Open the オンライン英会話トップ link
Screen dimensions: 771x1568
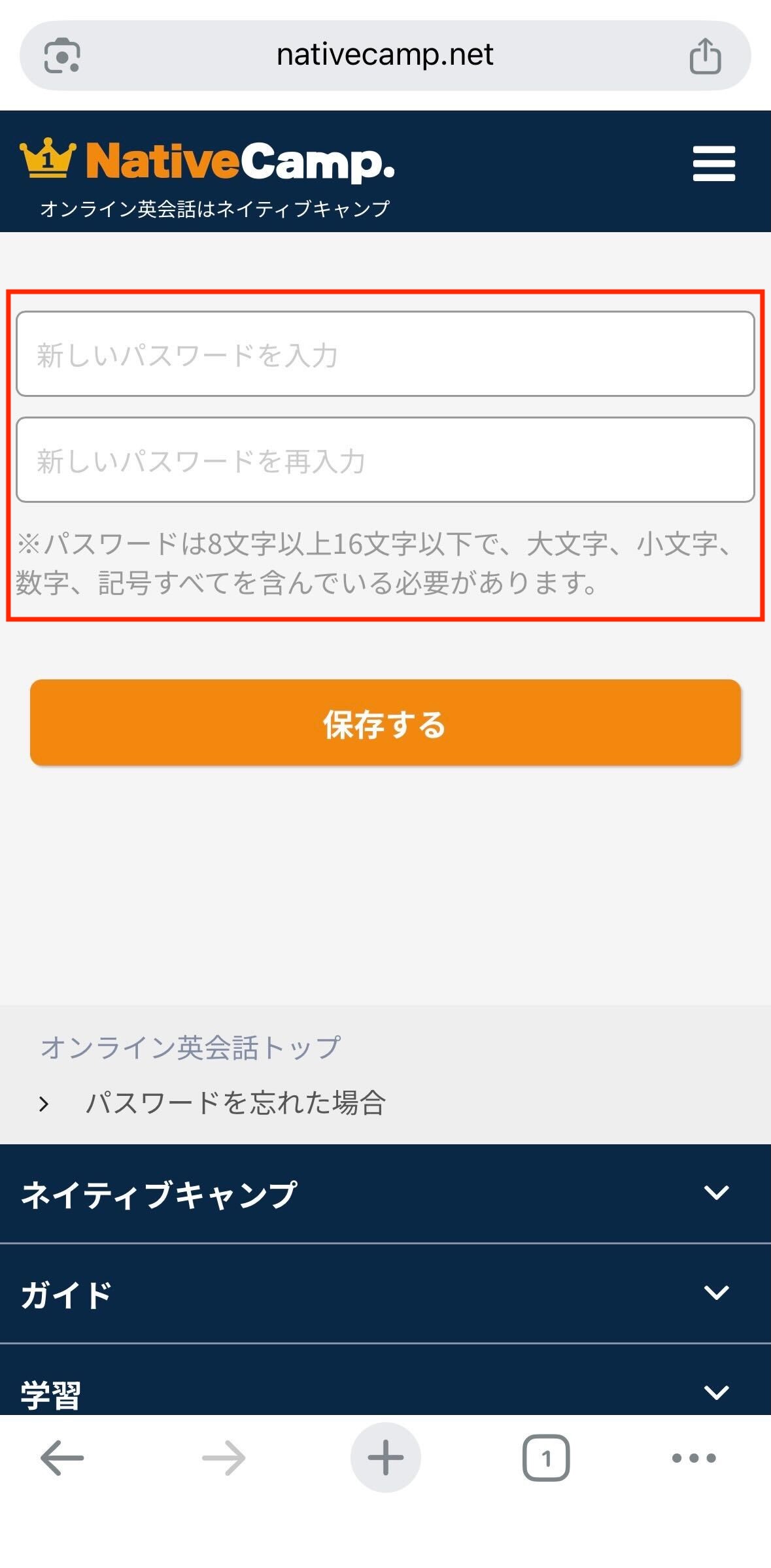pos(190,1047)
